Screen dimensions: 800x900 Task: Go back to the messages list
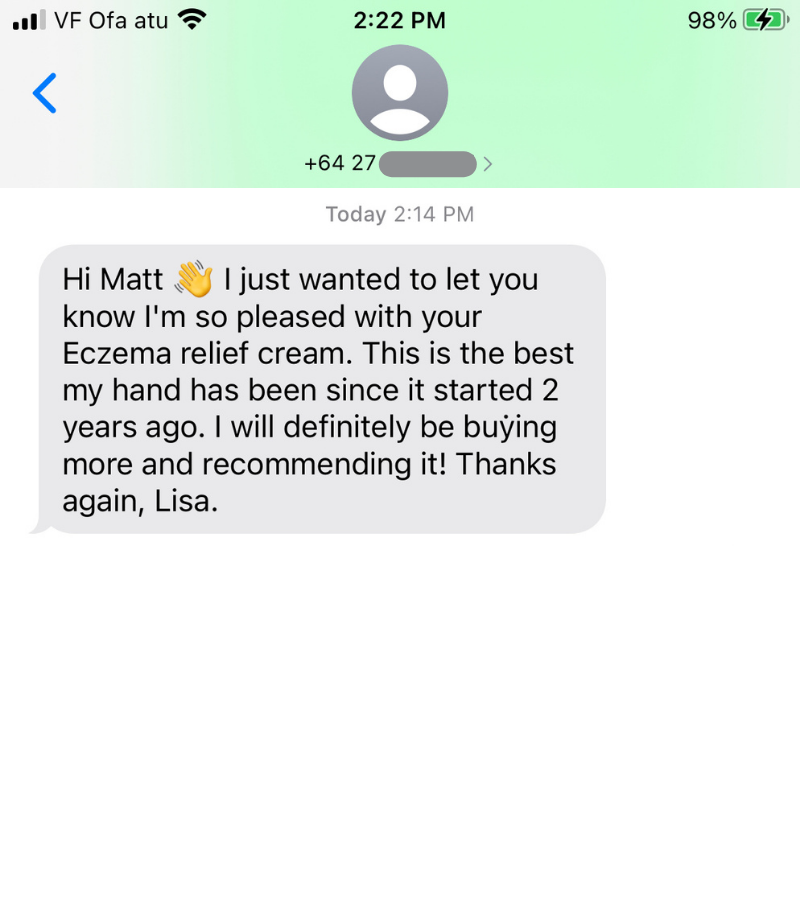pos(45,93)
